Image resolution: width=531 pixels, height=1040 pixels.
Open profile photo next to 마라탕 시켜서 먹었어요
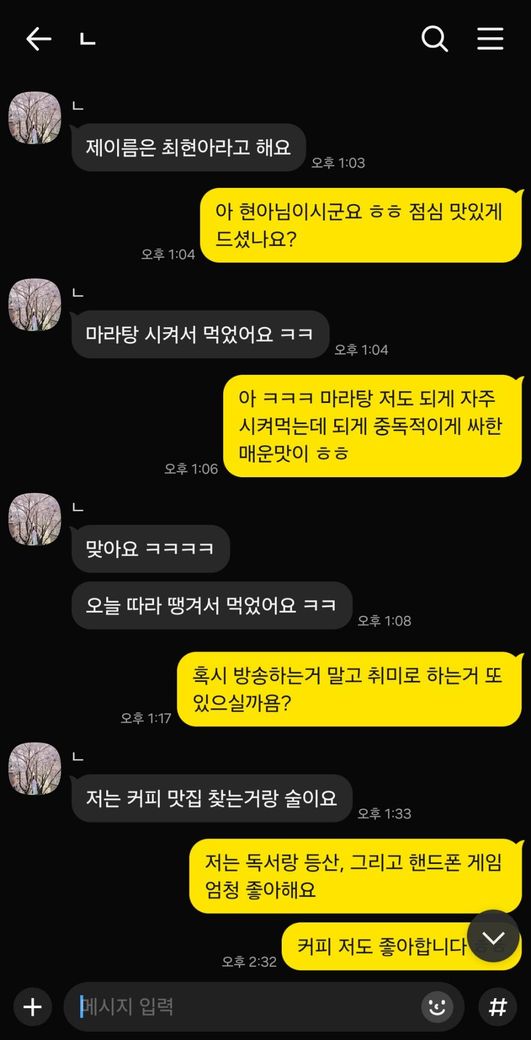click(34, 304)
